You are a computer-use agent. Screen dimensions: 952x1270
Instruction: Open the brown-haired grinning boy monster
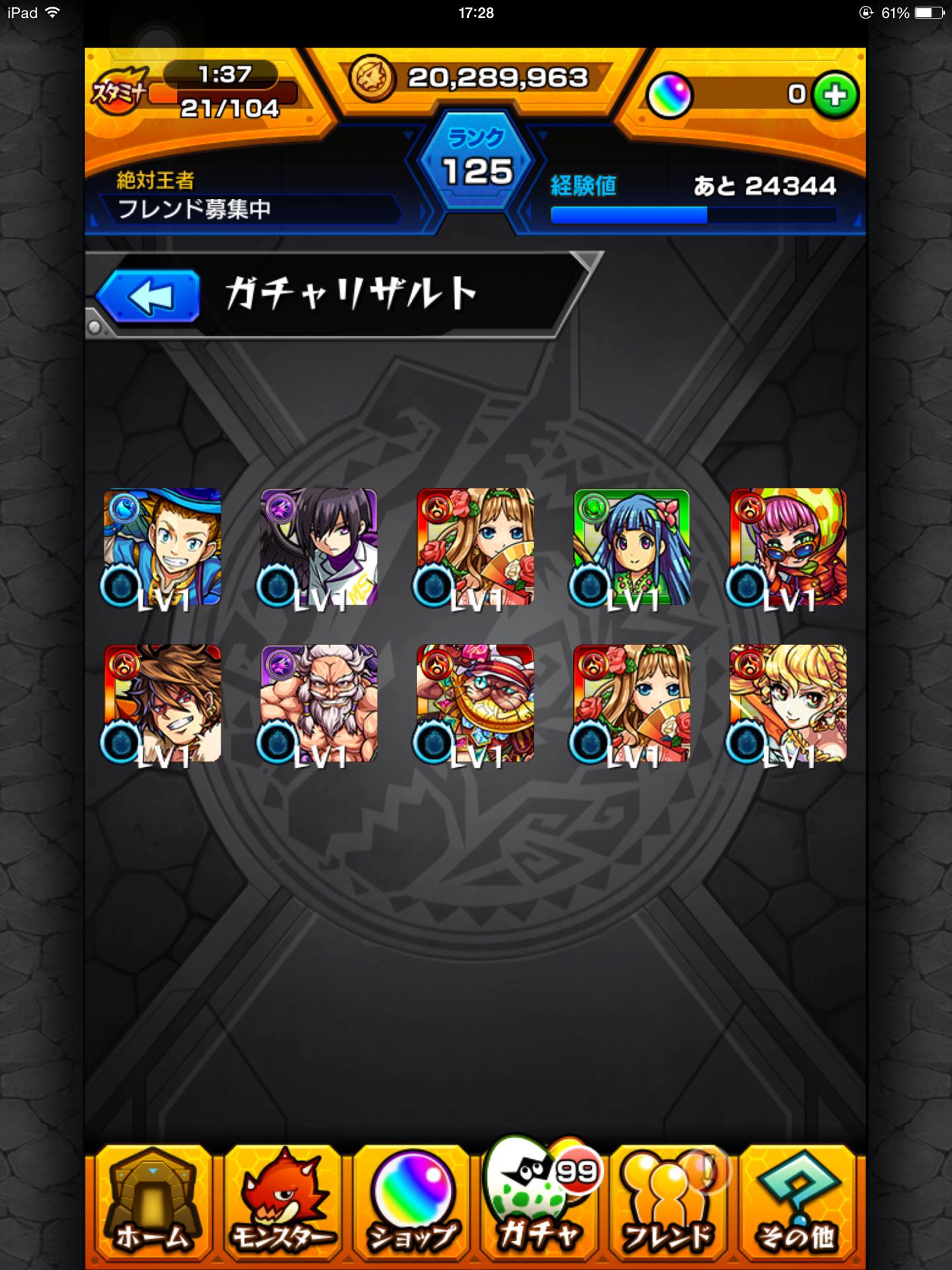163,703
